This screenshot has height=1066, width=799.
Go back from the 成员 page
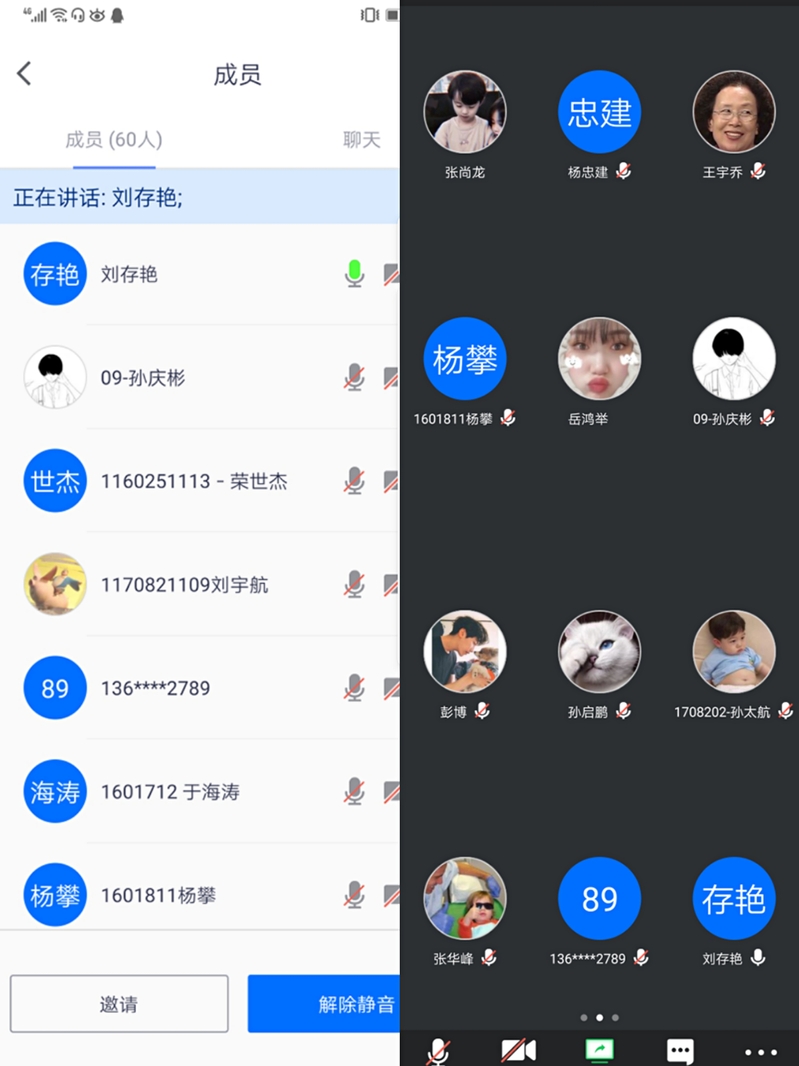tap(25, 73)
